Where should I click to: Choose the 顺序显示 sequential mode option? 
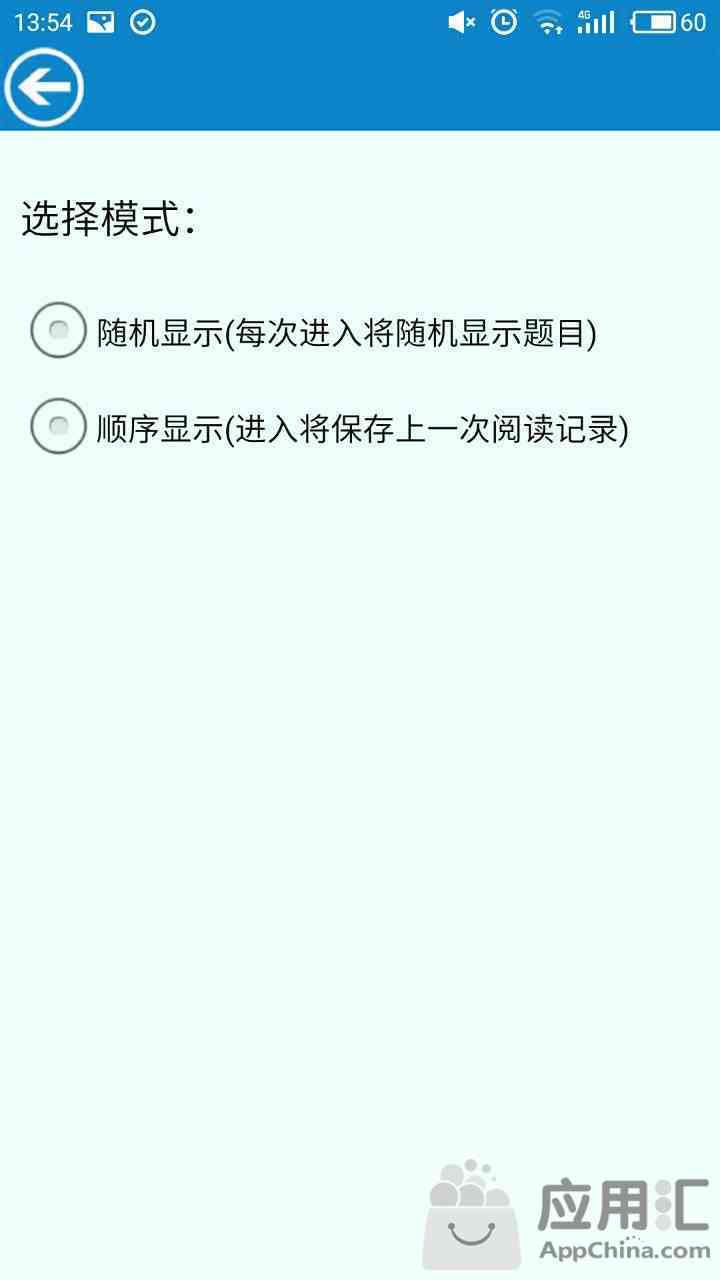[330, 427]
